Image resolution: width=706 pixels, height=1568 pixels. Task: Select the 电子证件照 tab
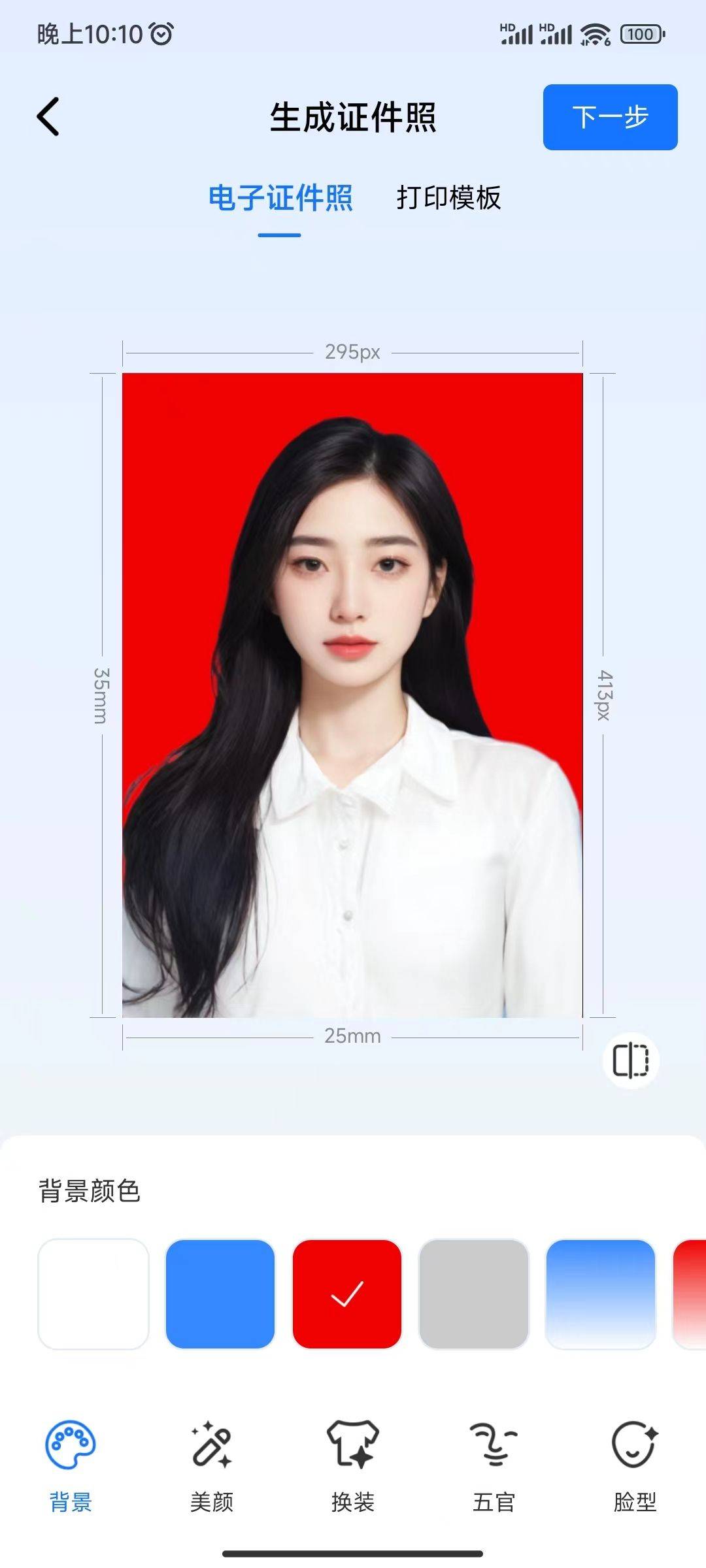[280, 197]
